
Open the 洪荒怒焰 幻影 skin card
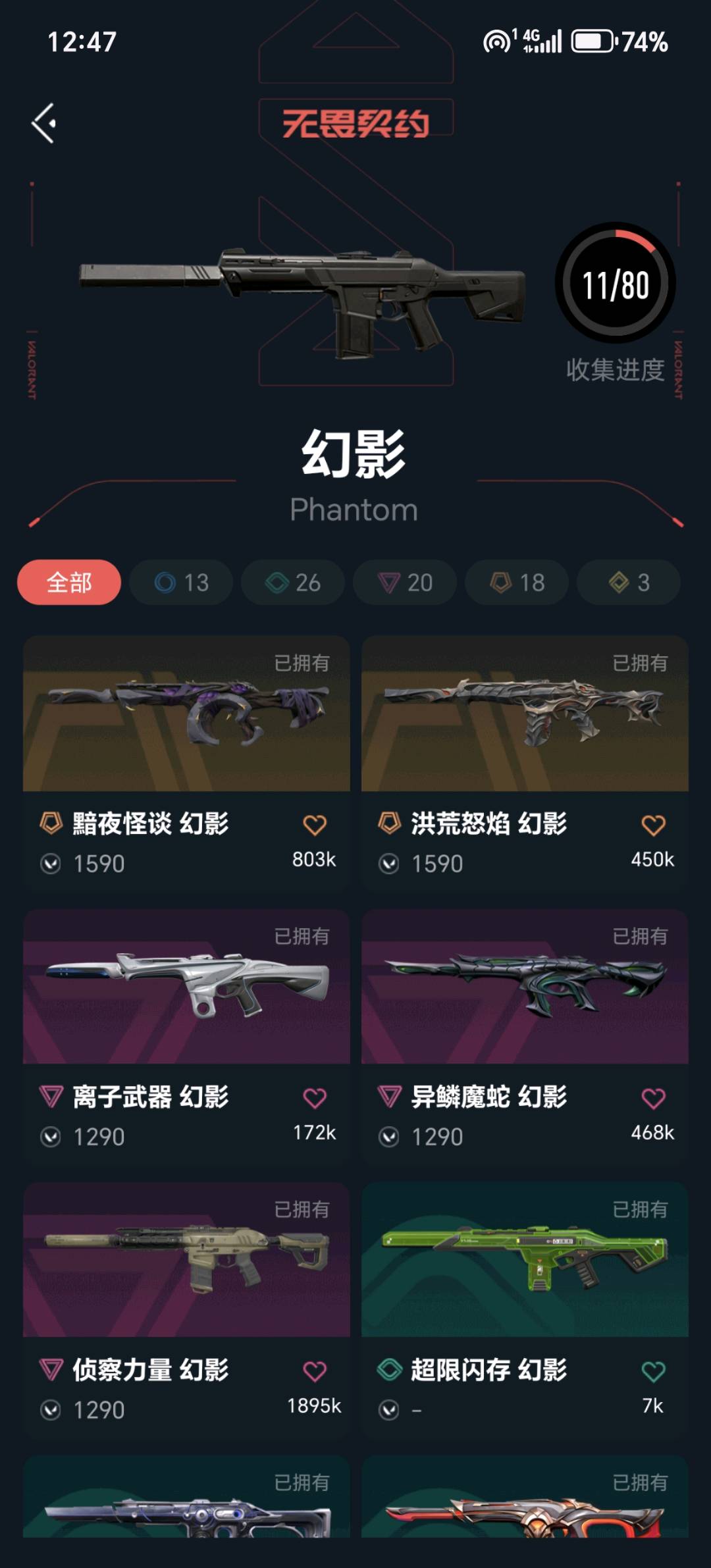click(x=525, y=764)
